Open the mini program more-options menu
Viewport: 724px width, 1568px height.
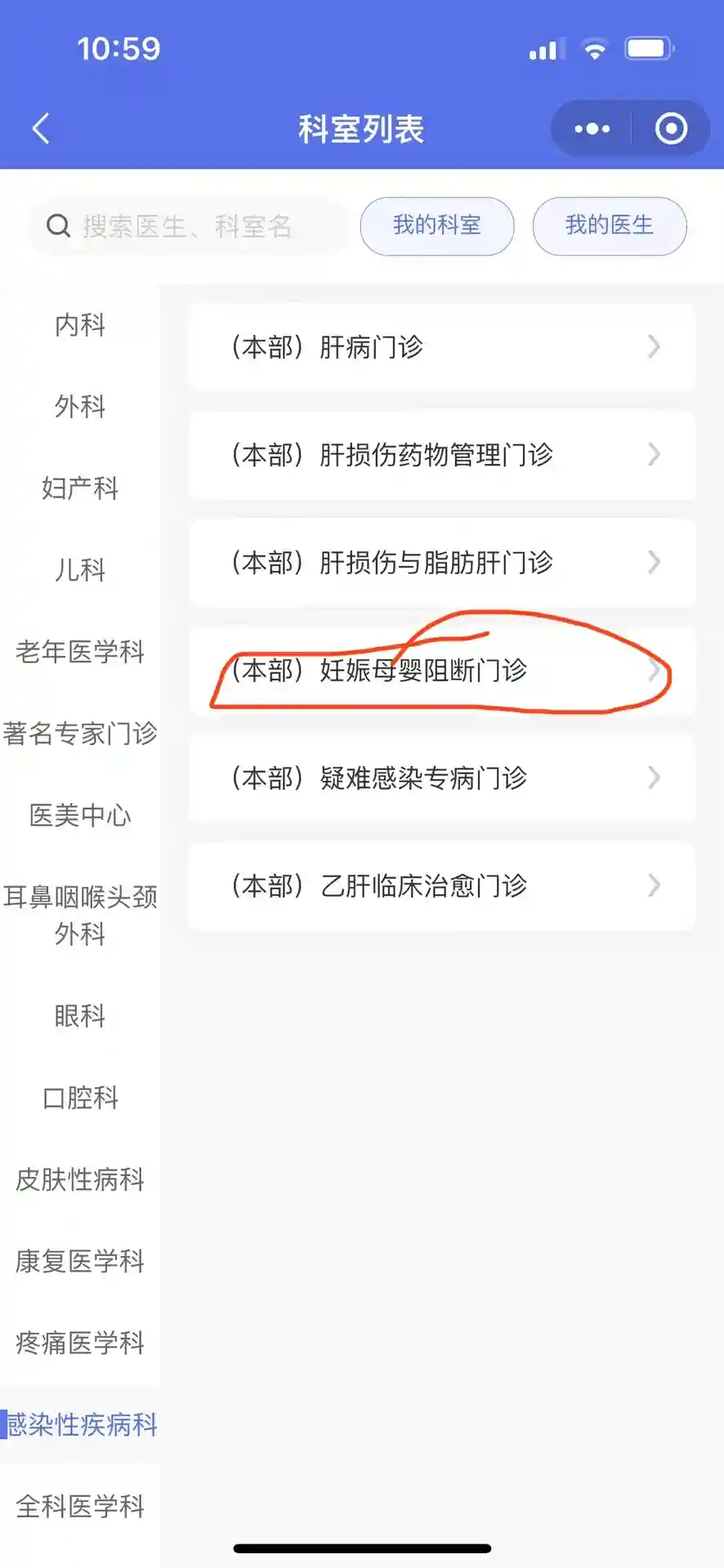coord(592,129)
